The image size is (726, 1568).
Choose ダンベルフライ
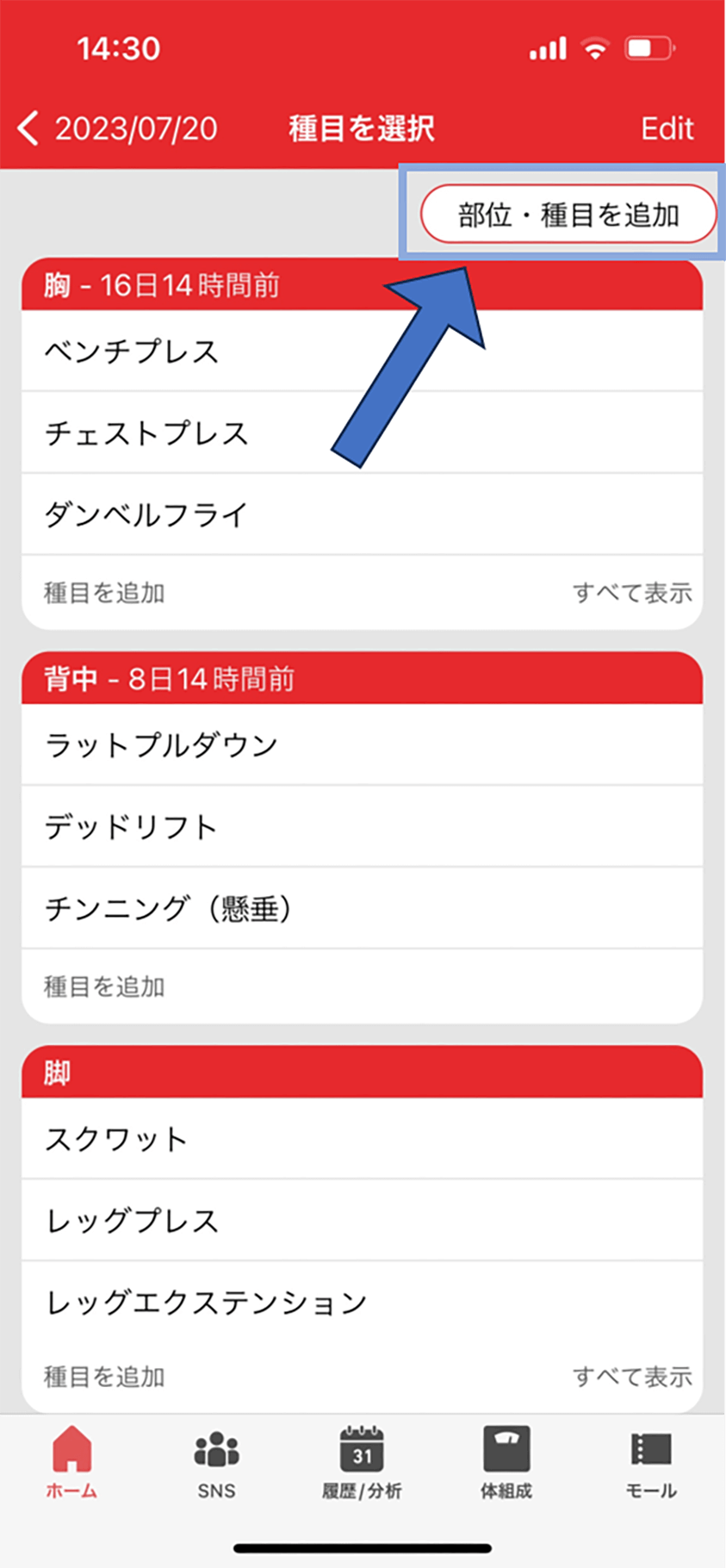(362, 514)
